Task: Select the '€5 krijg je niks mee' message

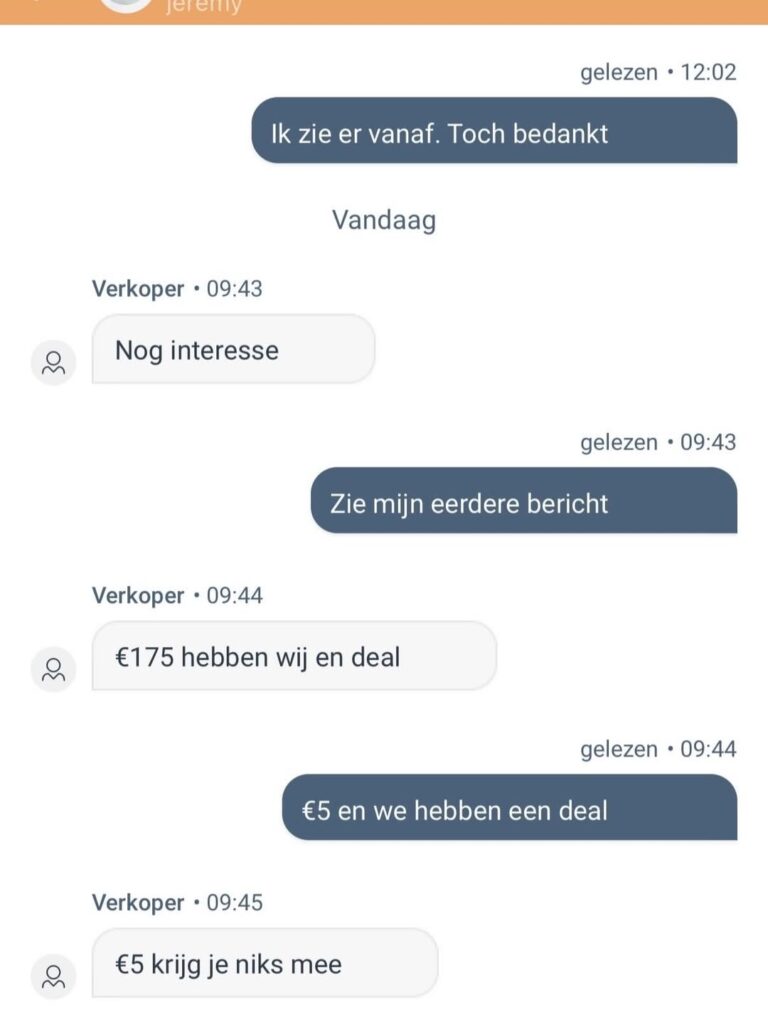Action: pyautogui.click(x=265, y=963)
